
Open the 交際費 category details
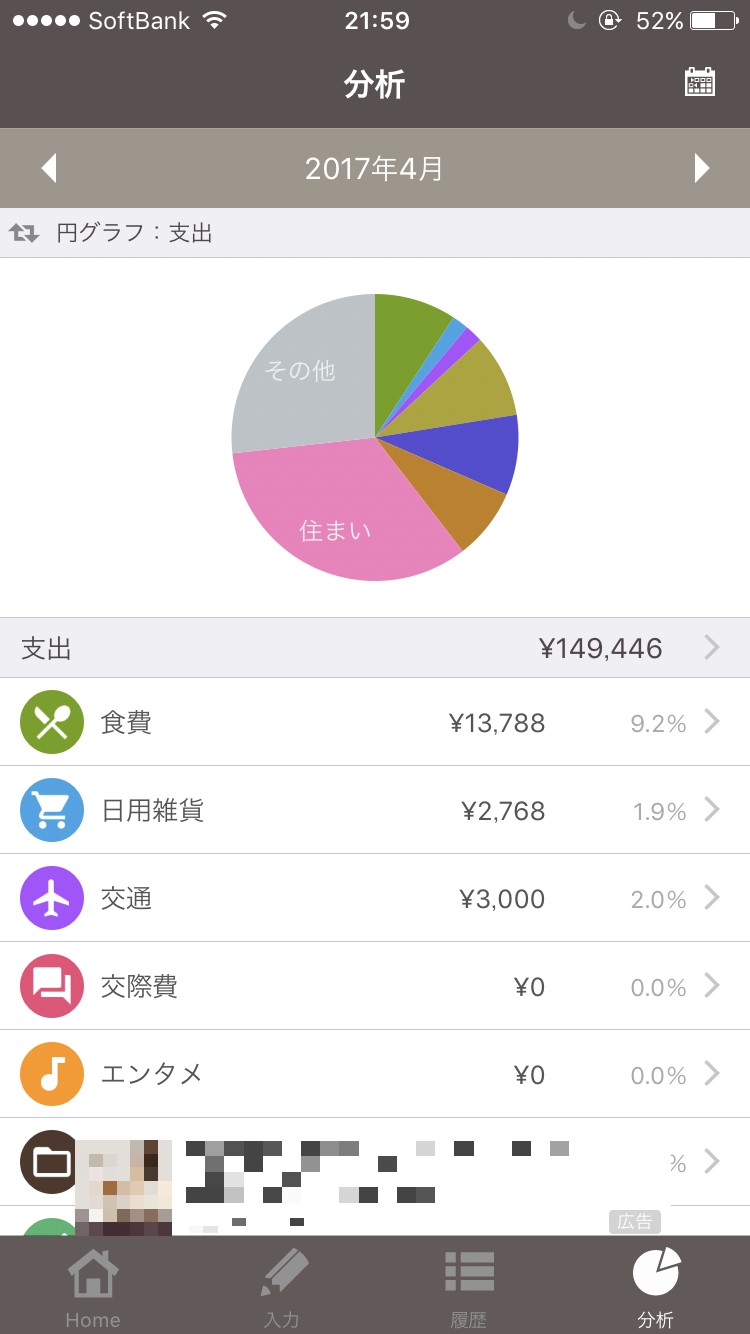click(x=375, y=986)
